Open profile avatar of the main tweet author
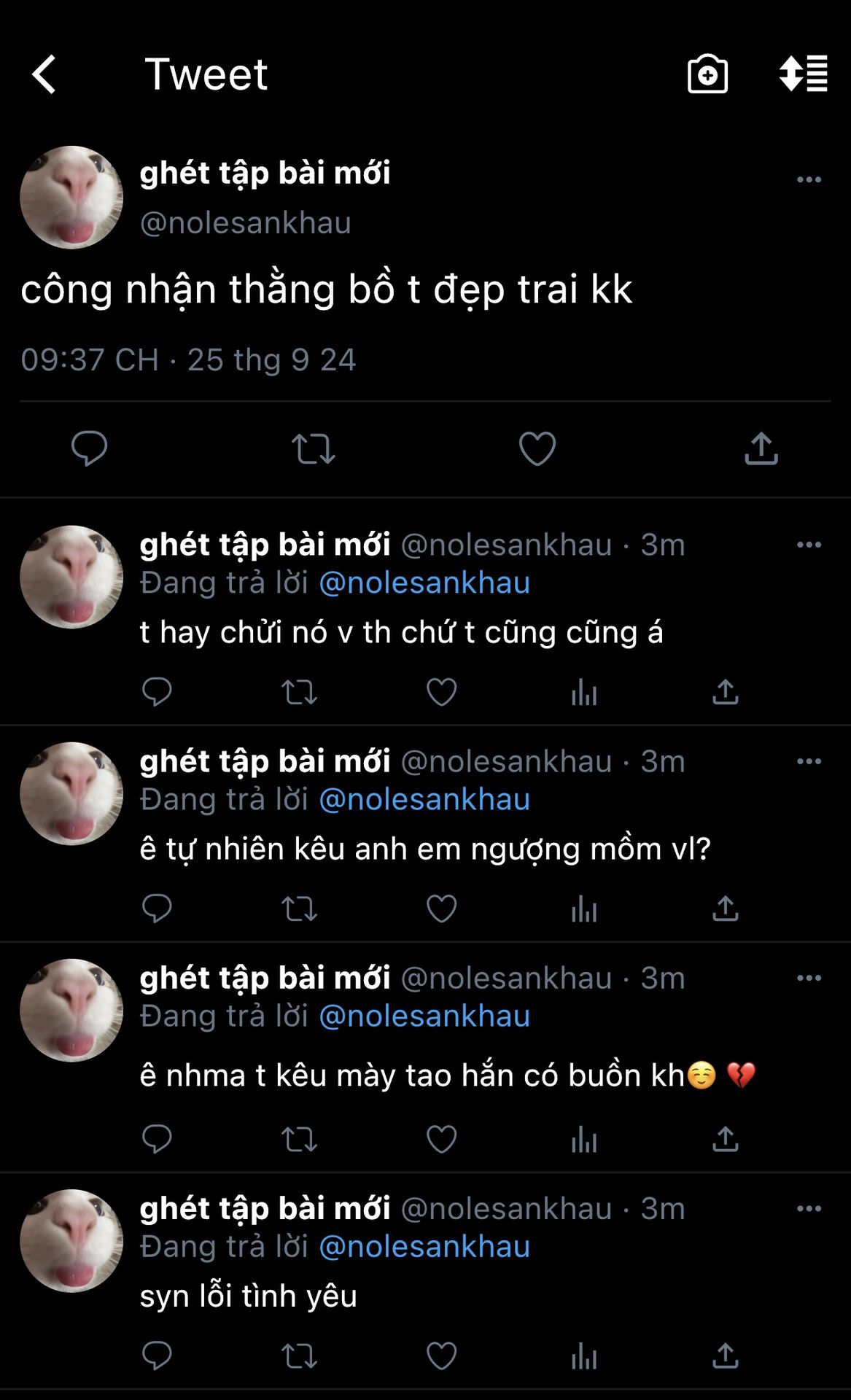 click(x=71, y=198)
